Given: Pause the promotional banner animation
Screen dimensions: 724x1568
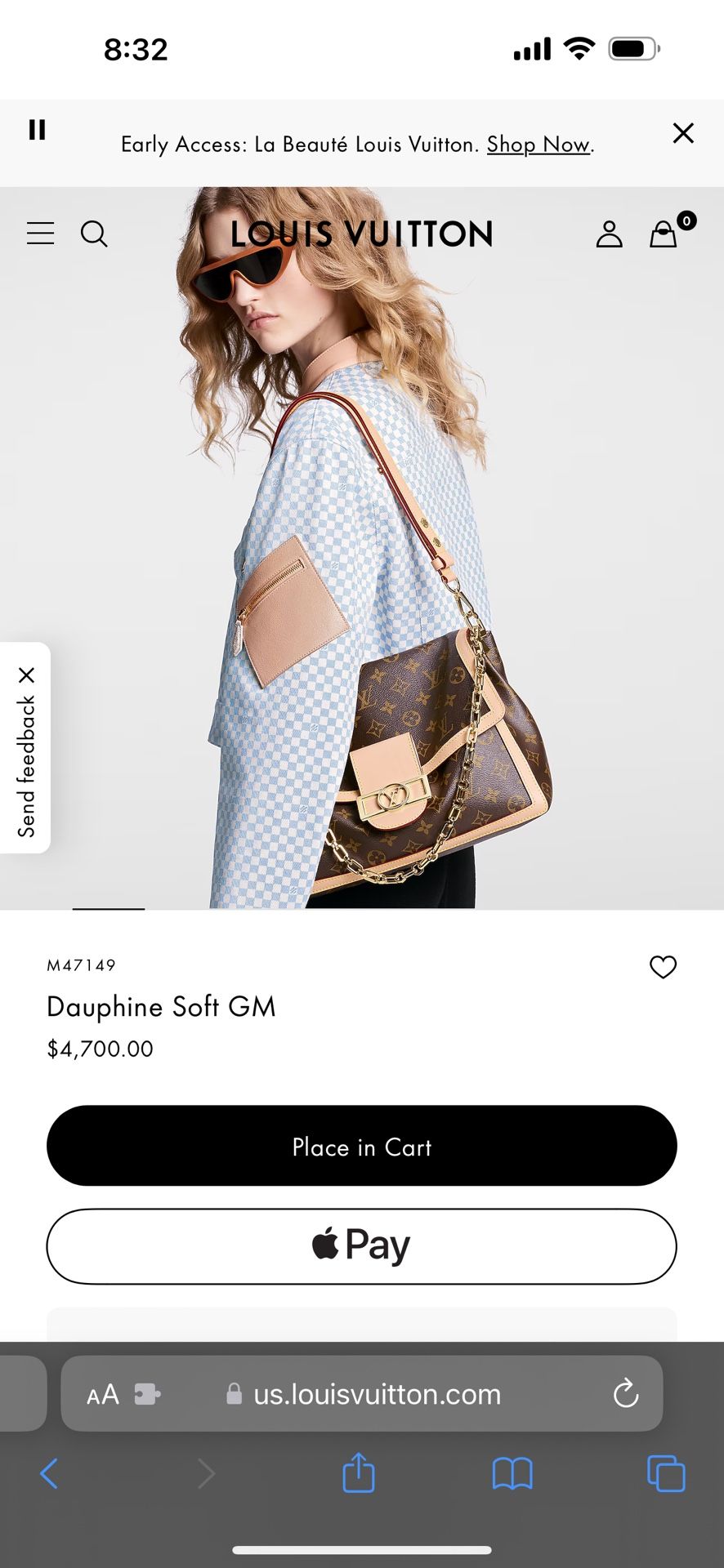Looking at the screenshot, I should [37, 131].
